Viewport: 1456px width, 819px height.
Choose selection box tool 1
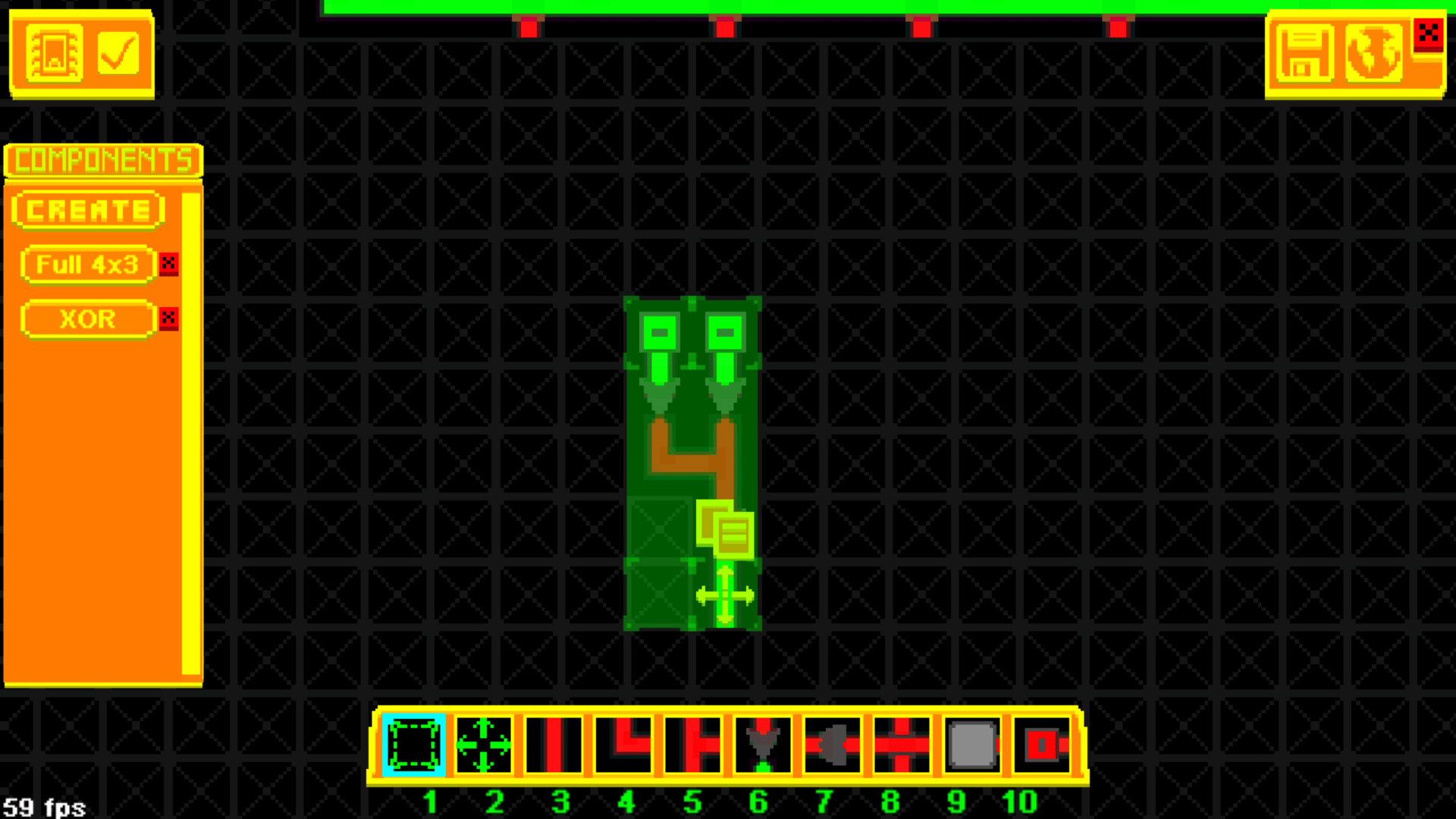tap(413, 745)
